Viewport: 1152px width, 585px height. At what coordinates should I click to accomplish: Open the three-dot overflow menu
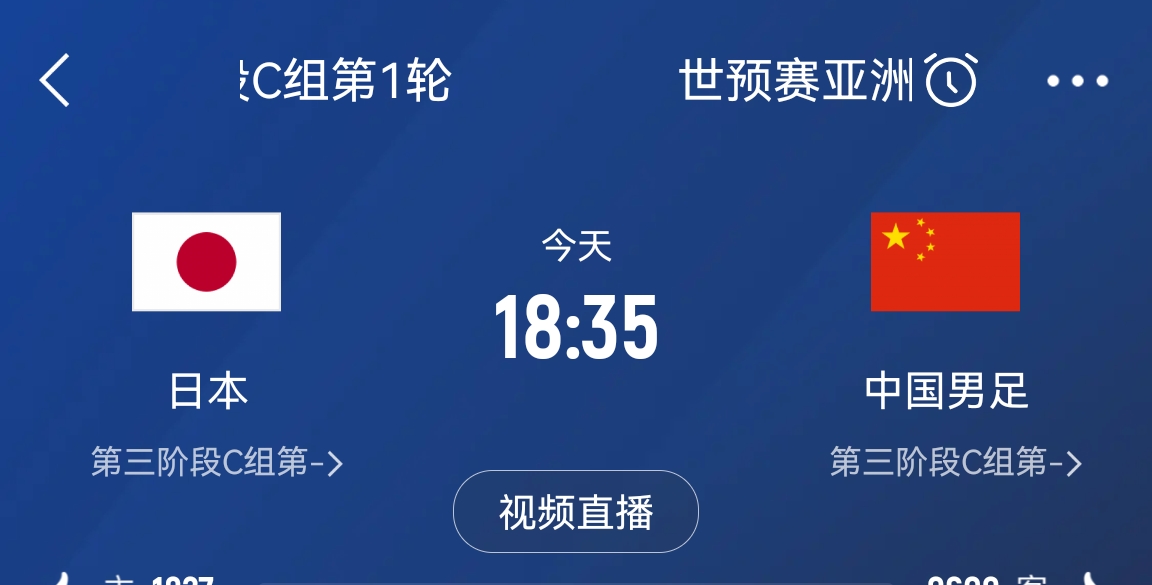pyautogui.click(x=1077, y=81)
